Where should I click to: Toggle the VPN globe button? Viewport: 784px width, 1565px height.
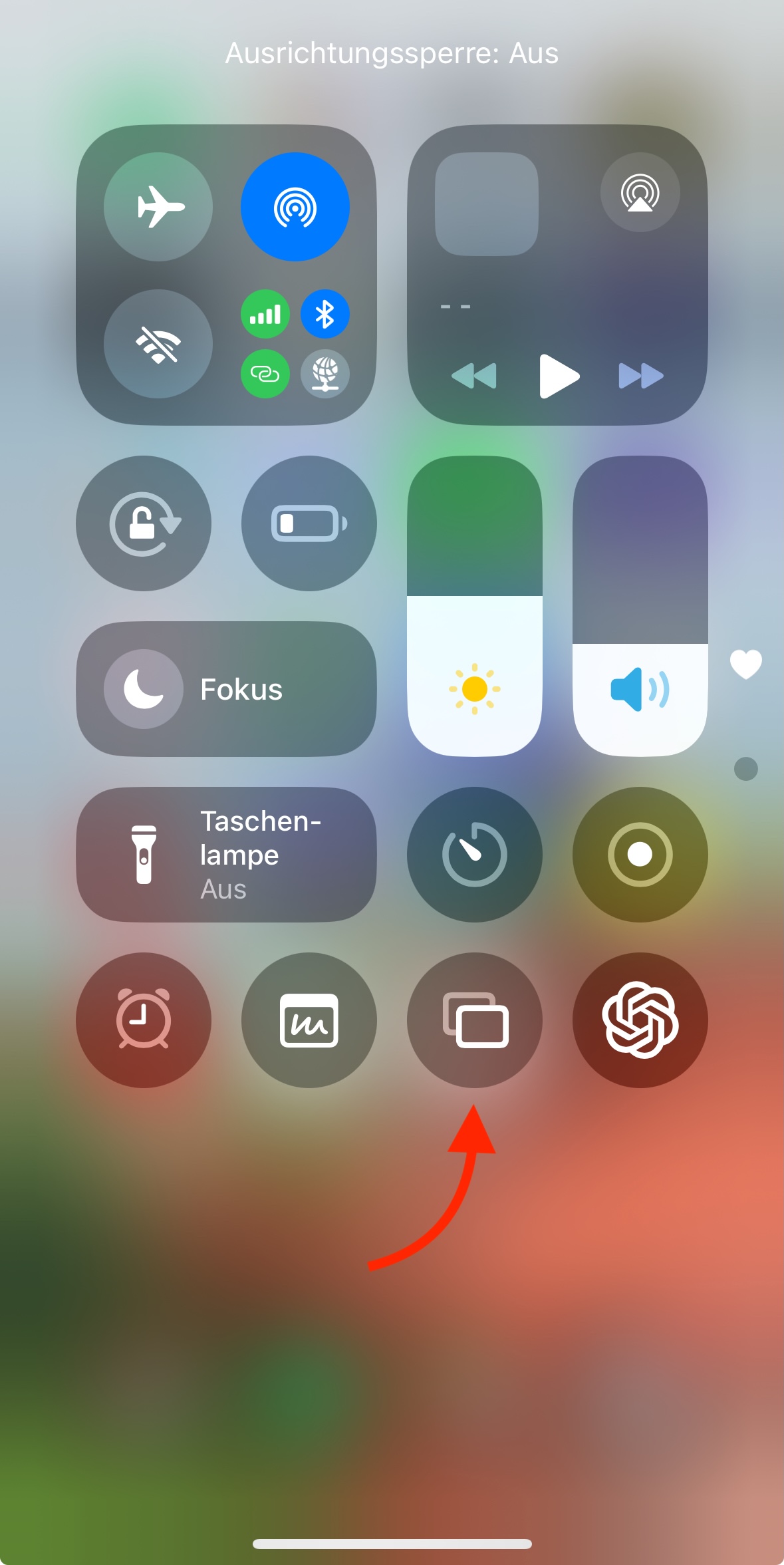tap(325, 374)
